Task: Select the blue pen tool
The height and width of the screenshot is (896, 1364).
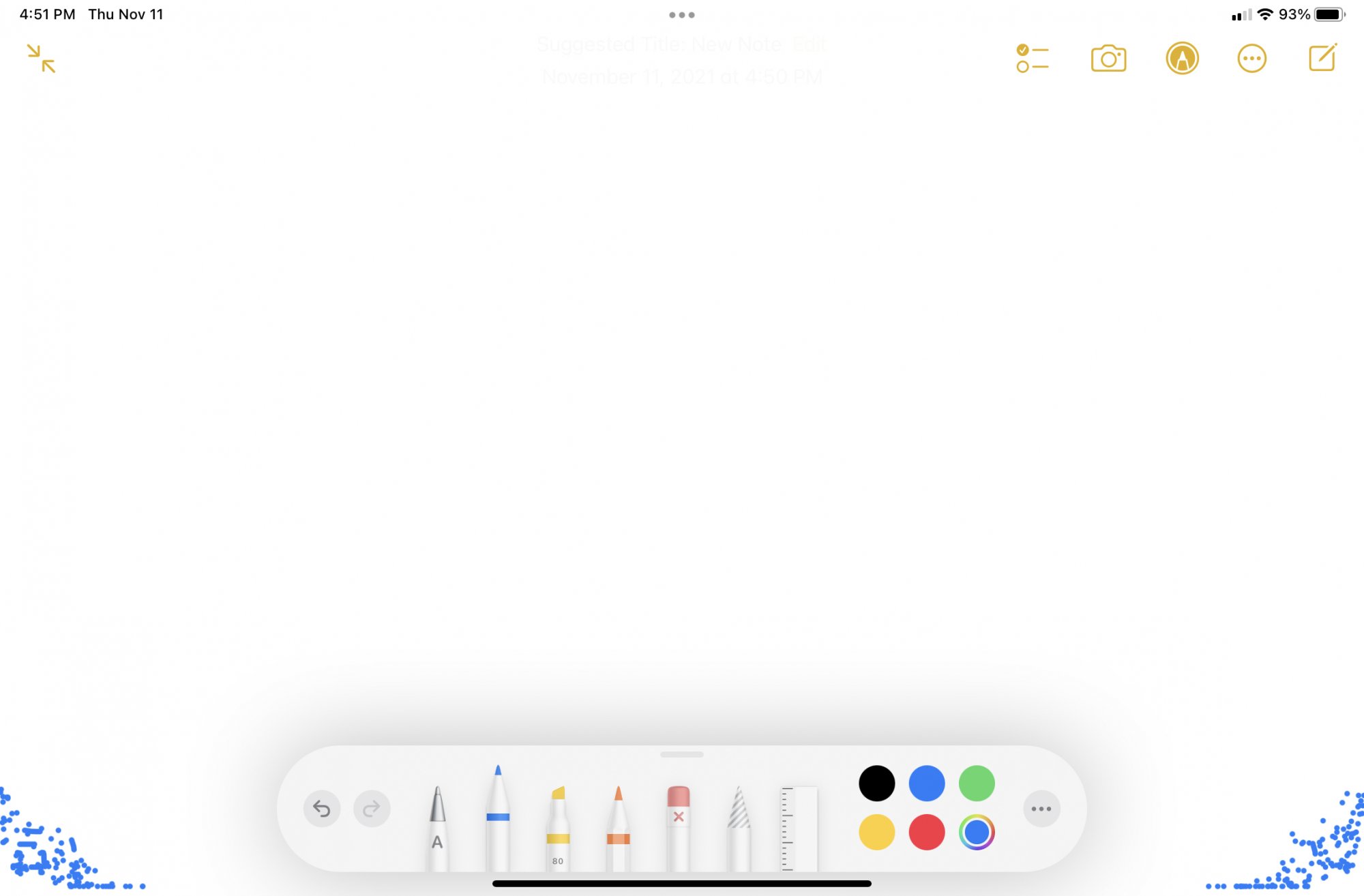Action: [498, 818]
